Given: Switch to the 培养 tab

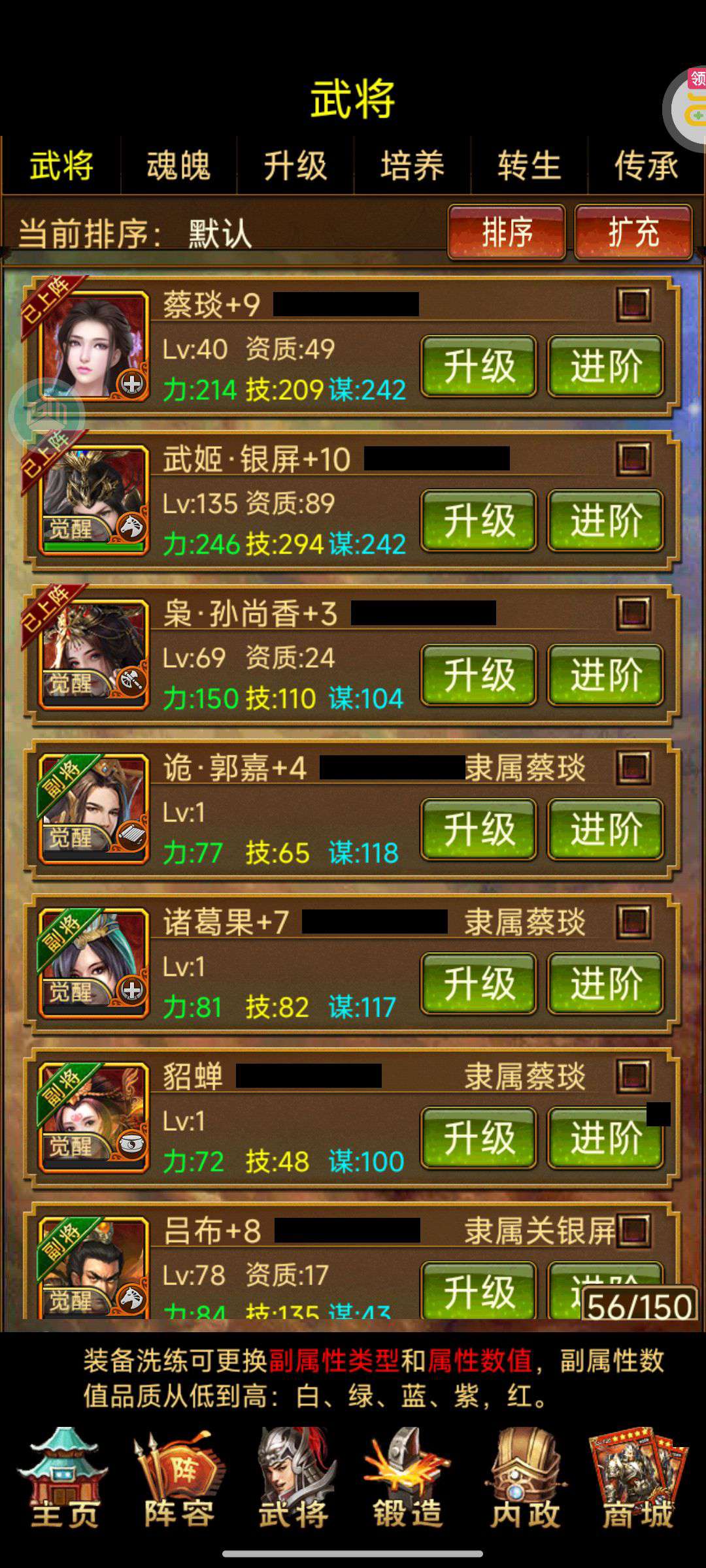Looking at the screenshot, I should click(x=412, y=165).
